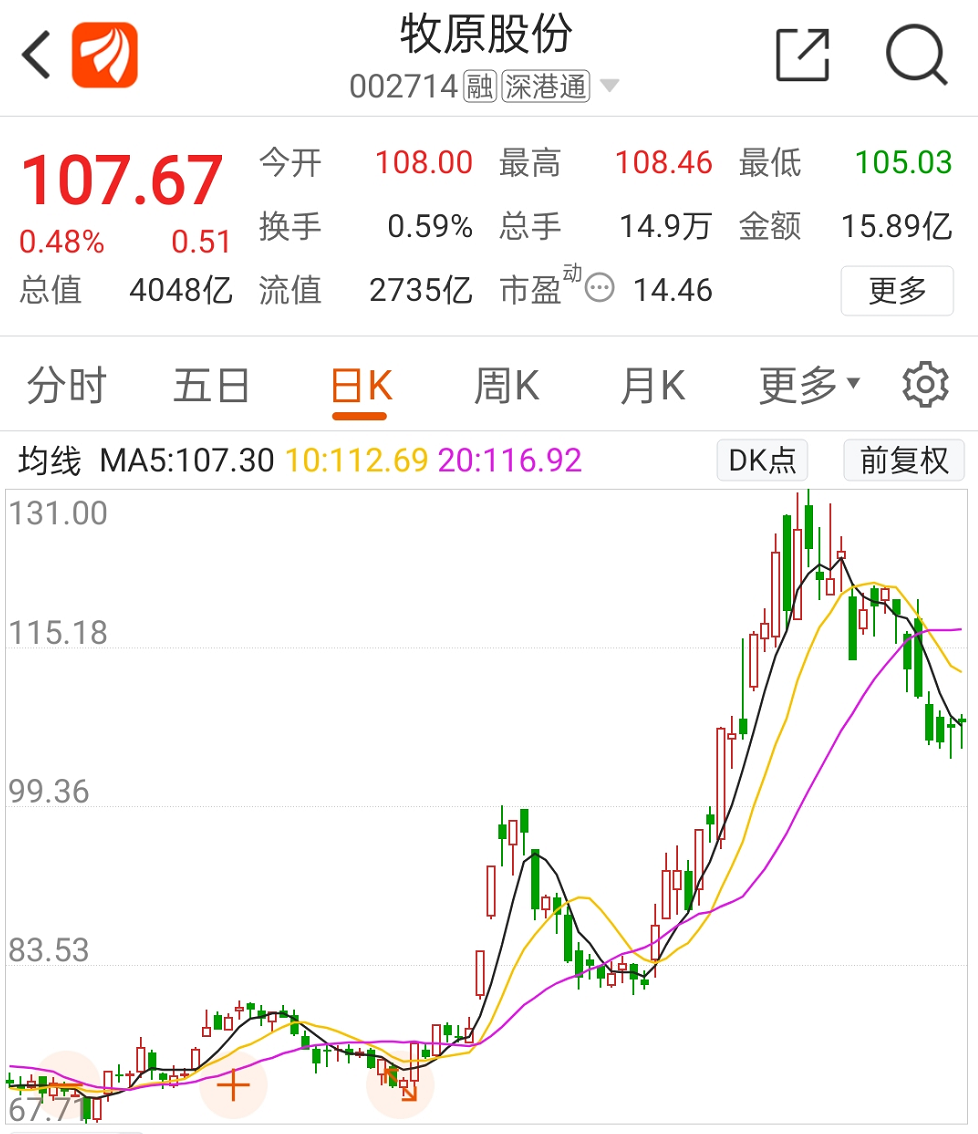The width and height of the screenshot is (978, 1134).
Task: Switch to the 五日 tab
Action: [x=211, y=385]
